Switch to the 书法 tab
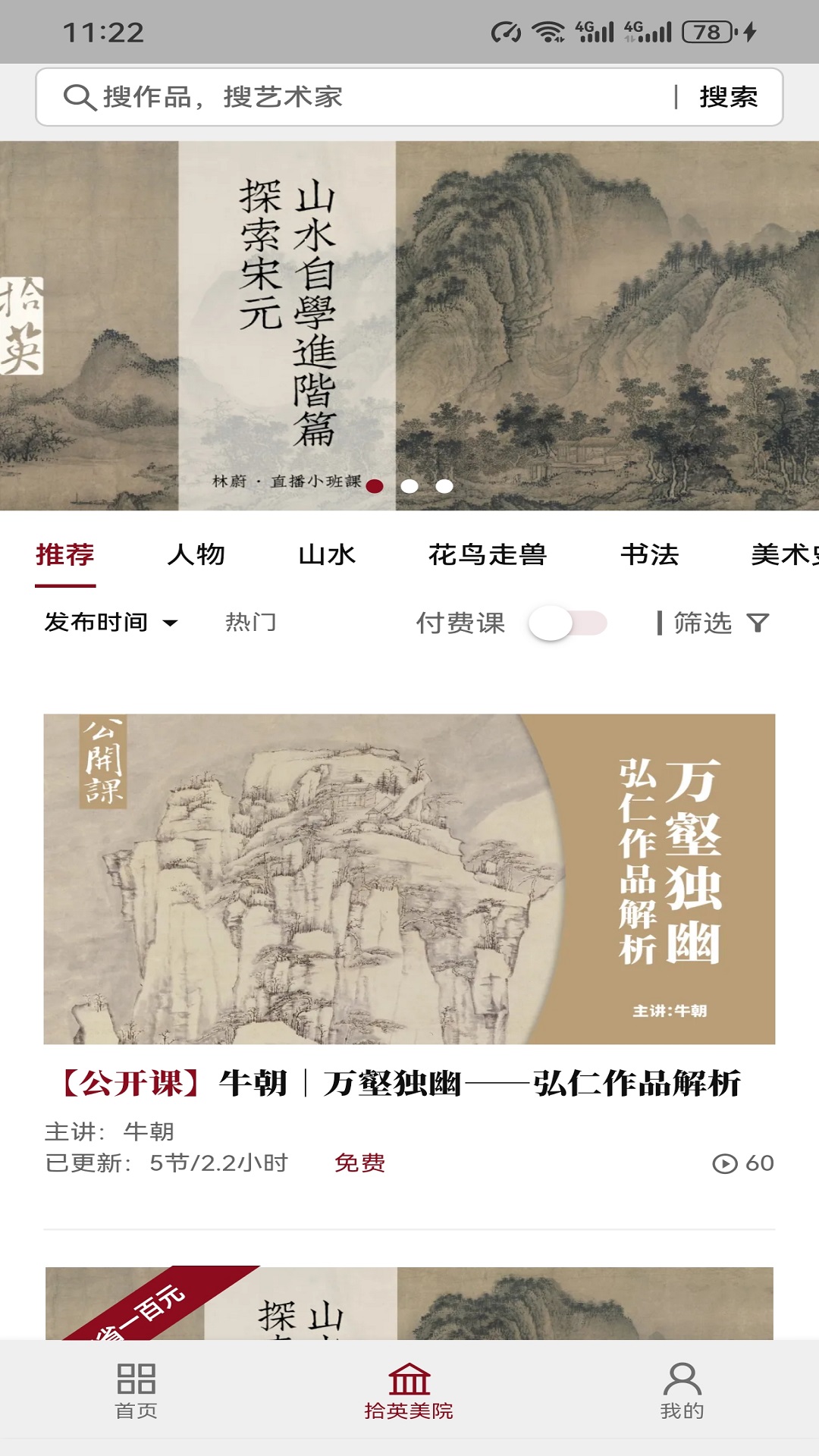 click(x=649, y=554)
